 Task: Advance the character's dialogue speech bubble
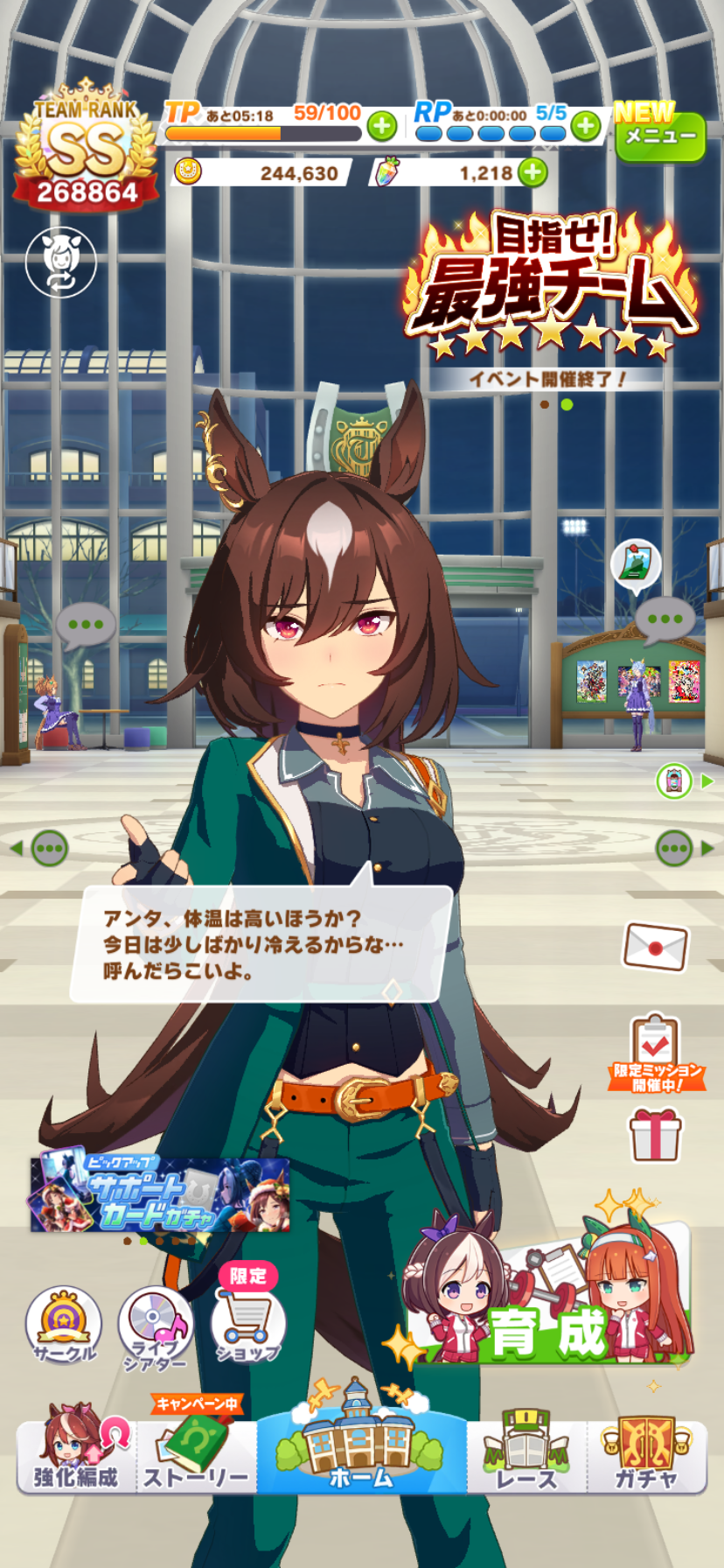tap(261, 944)
